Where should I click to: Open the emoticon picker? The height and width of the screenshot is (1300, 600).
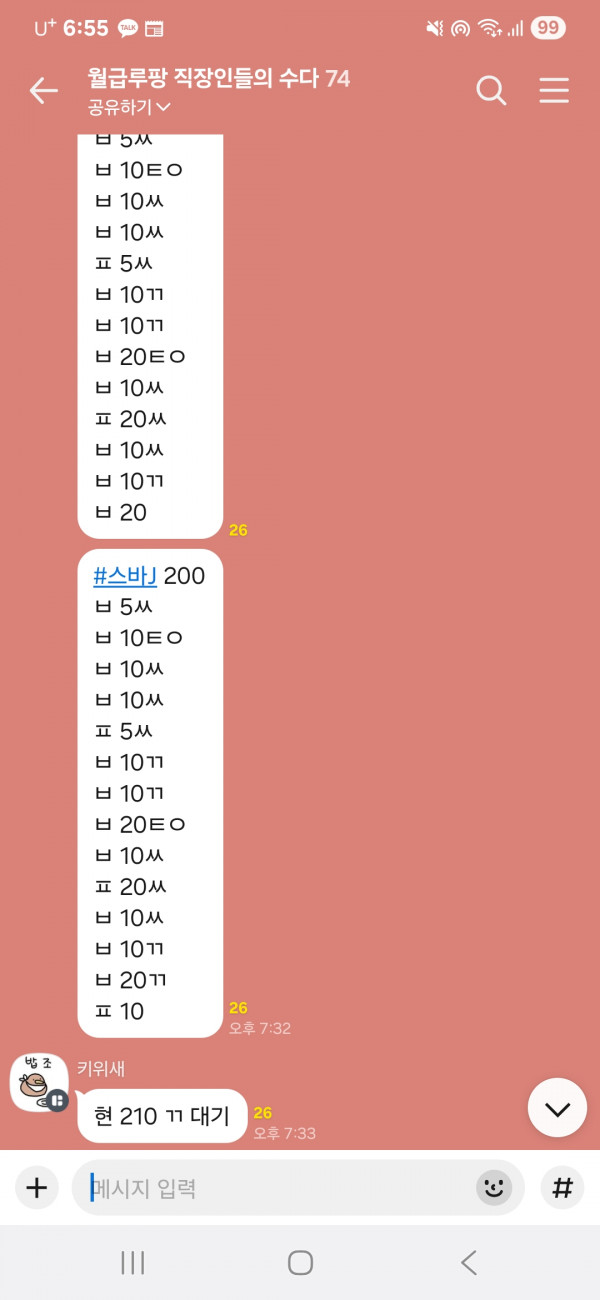[493, 1188]
